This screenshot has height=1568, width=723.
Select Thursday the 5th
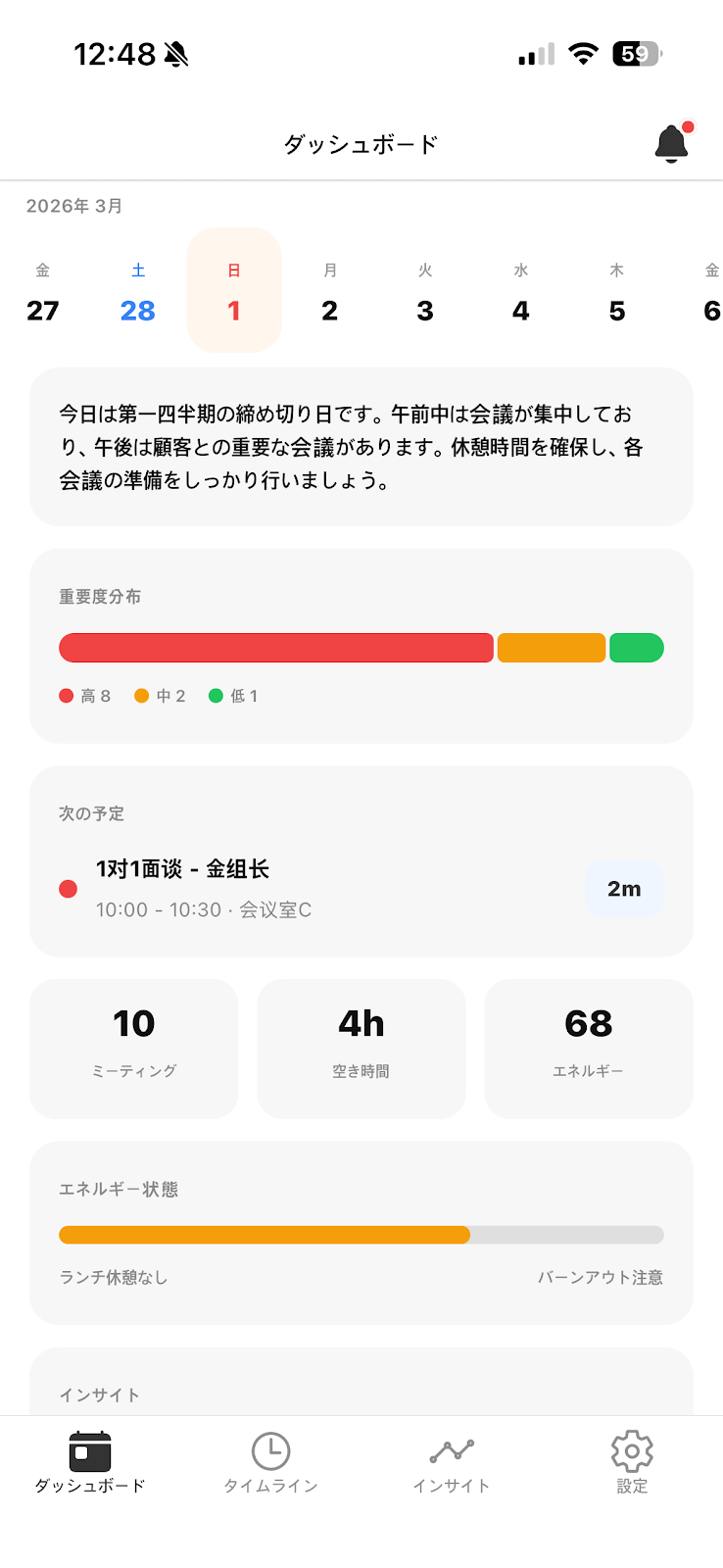[617, 292]
